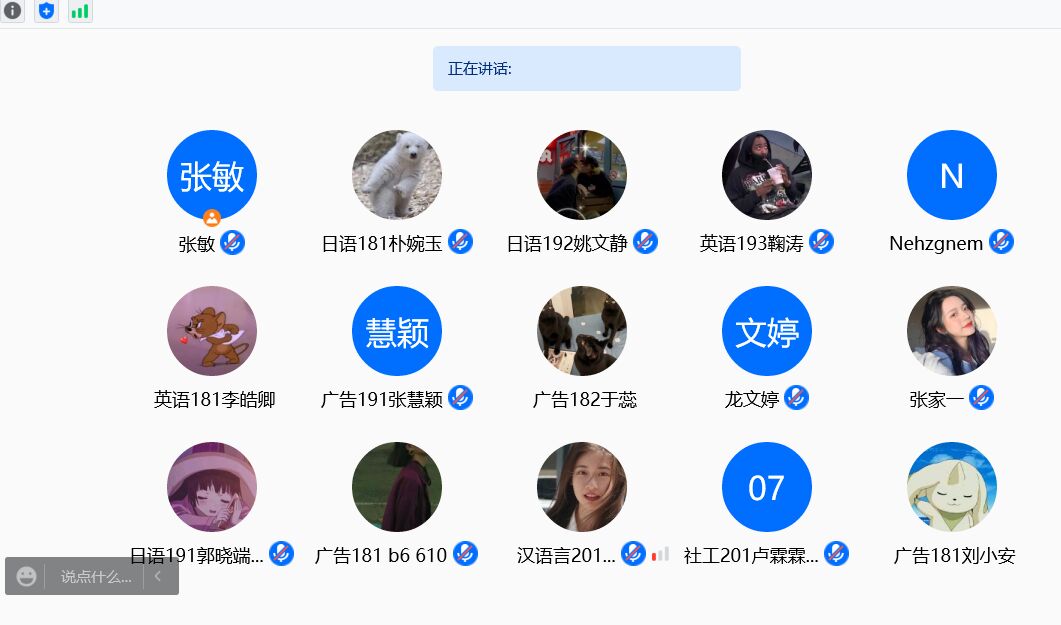The width and height of the screenshot is (1061, 625).
Task: Open Nehzgnem's participant tile
Action: (952, 175)
